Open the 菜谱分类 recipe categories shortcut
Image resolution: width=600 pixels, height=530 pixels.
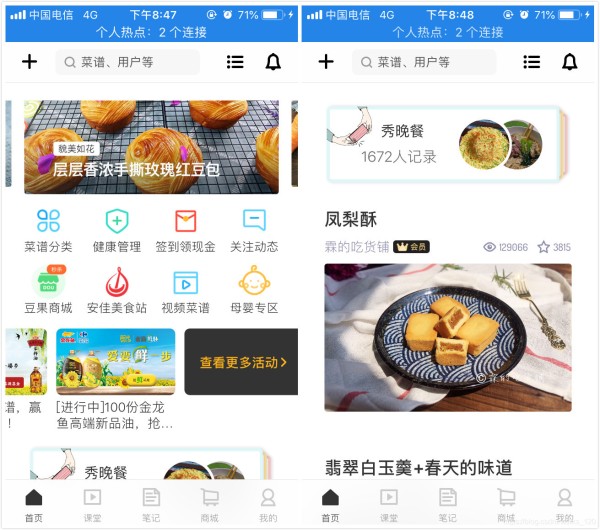[x=48, y=230]
